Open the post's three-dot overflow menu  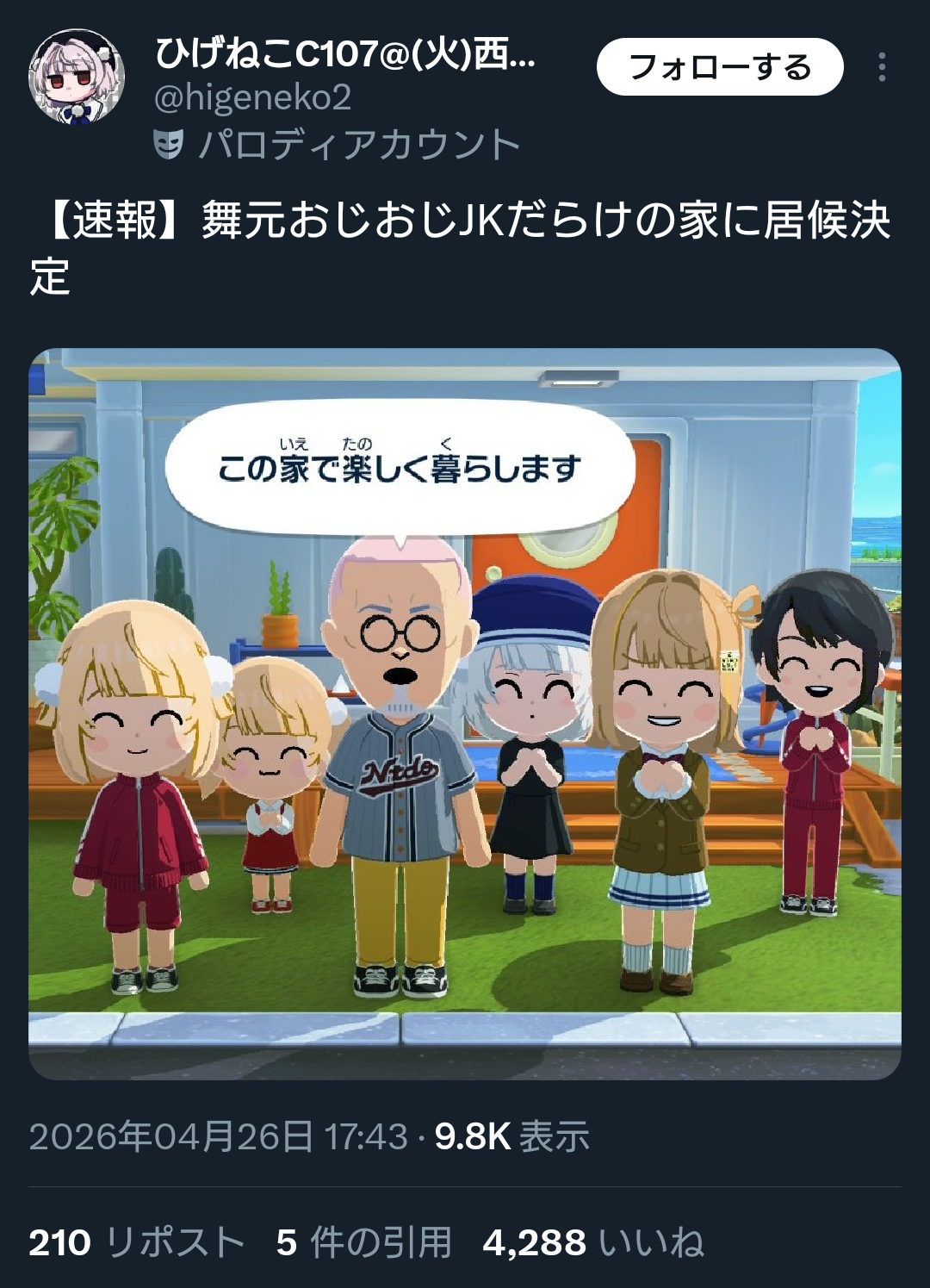(x=882, y=67)
